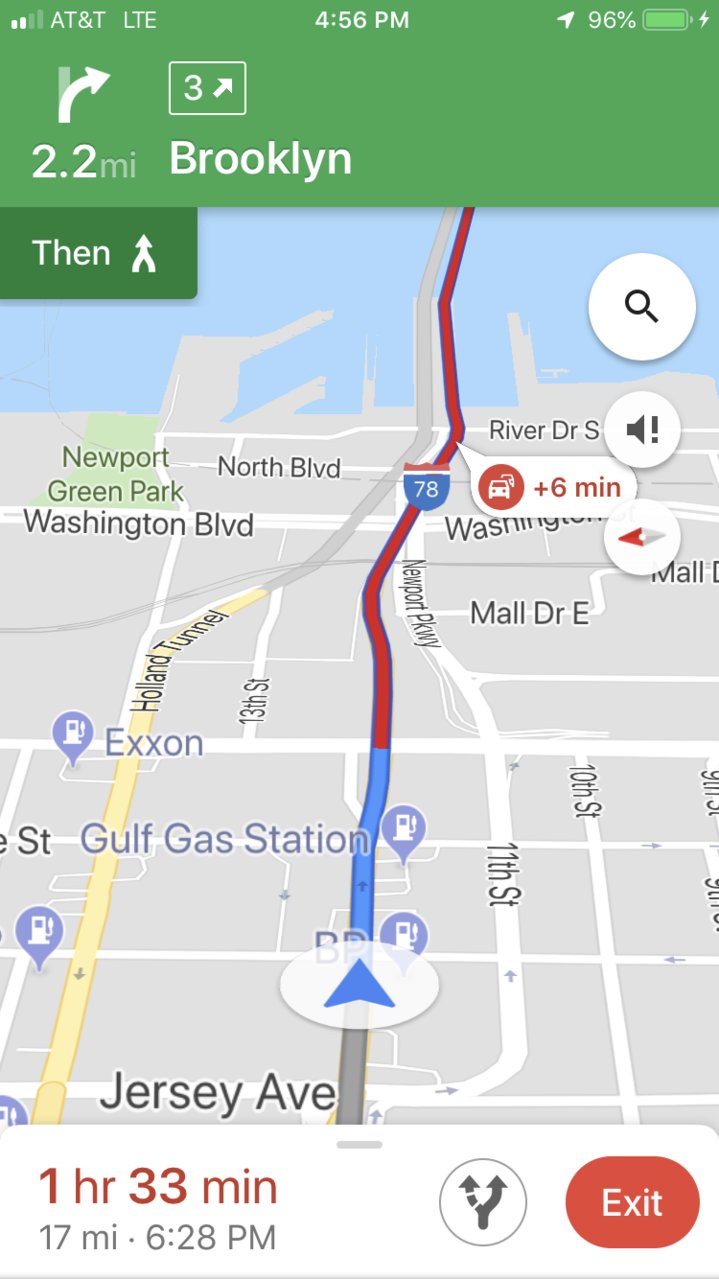Expand the trip summary bottom sheet handle
The width and height of the screenshot is (719, 1279).
[x=360, y=1144]
